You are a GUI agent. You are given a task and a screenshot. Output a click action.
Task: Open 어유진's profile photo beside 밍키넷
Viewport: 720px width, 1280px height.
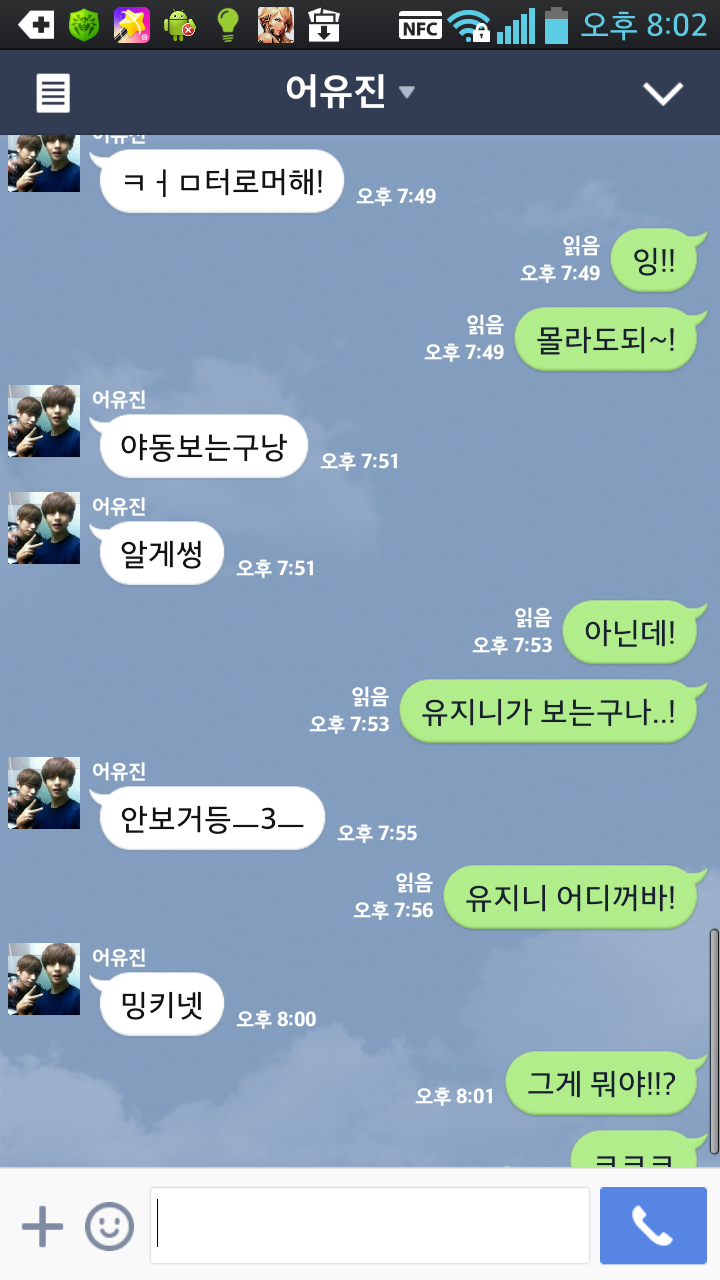point(44,979)
